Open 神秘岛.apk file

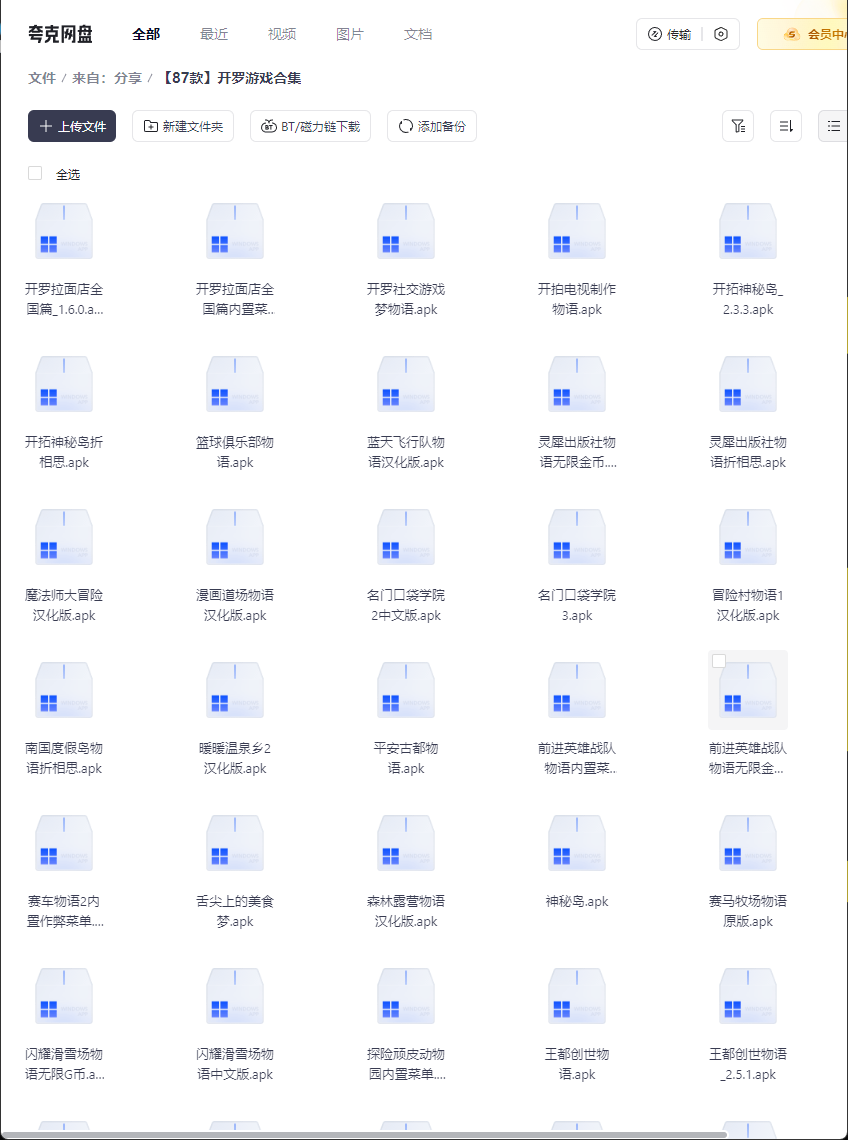577,844
